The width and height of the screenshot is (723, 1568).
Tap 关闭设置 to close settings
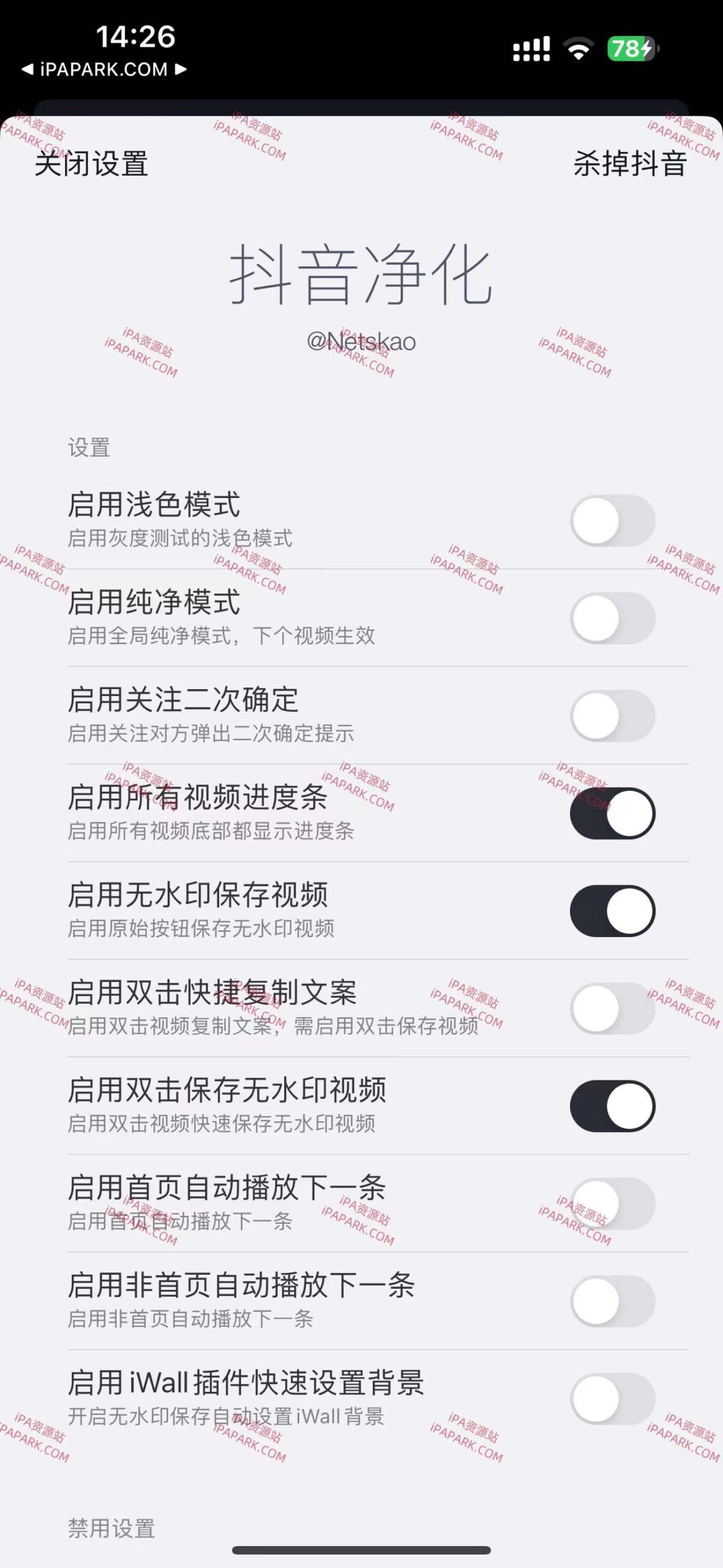(x=92, y=164)
